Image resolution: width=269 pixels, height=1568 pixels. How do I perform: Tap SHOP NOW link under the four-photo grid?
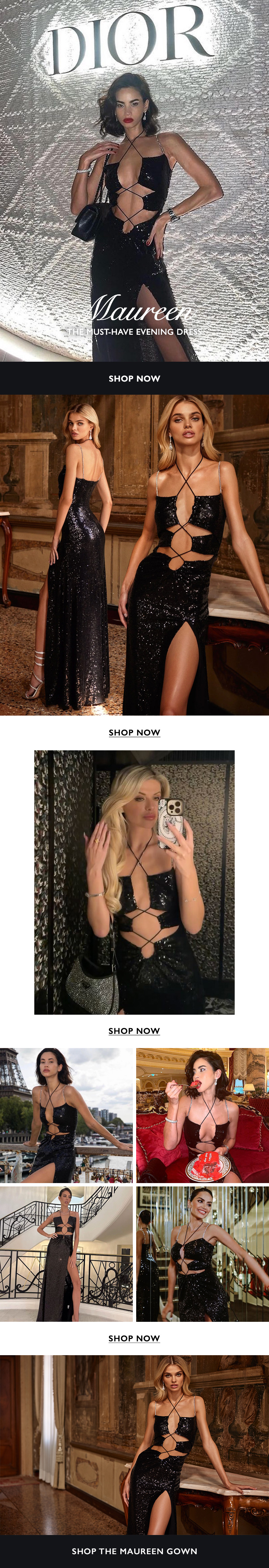[134, 1338]
